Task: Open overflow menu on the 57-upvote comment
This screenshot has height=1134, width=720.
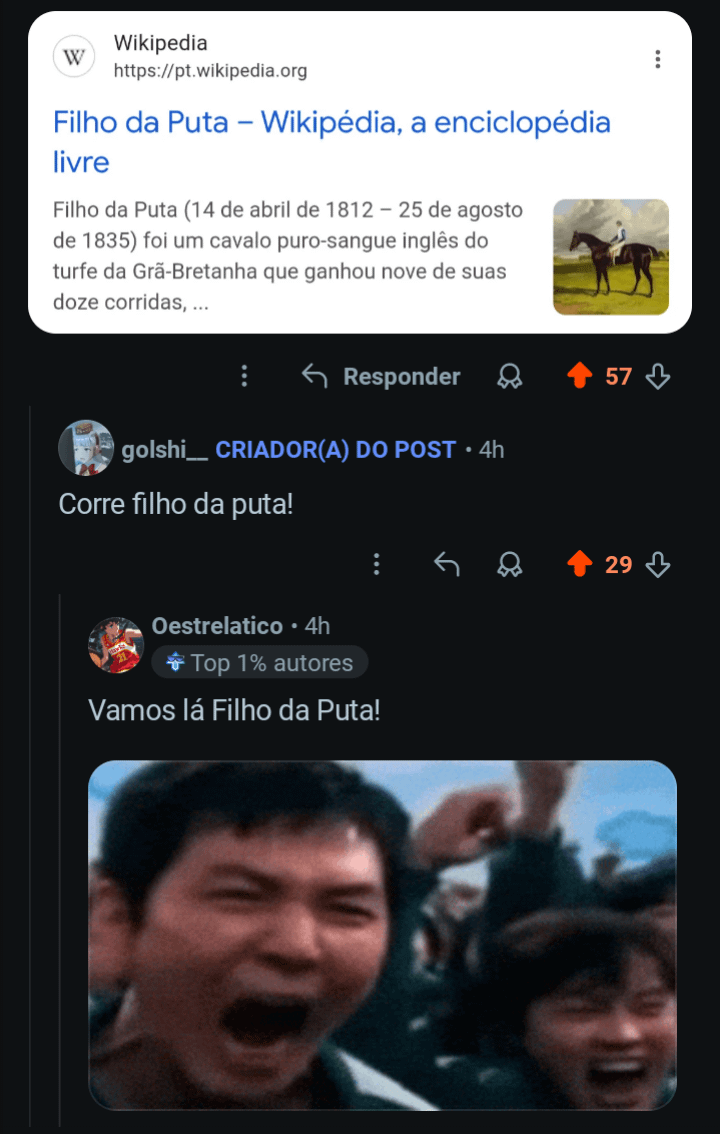Action: click(x=244, y=376)
